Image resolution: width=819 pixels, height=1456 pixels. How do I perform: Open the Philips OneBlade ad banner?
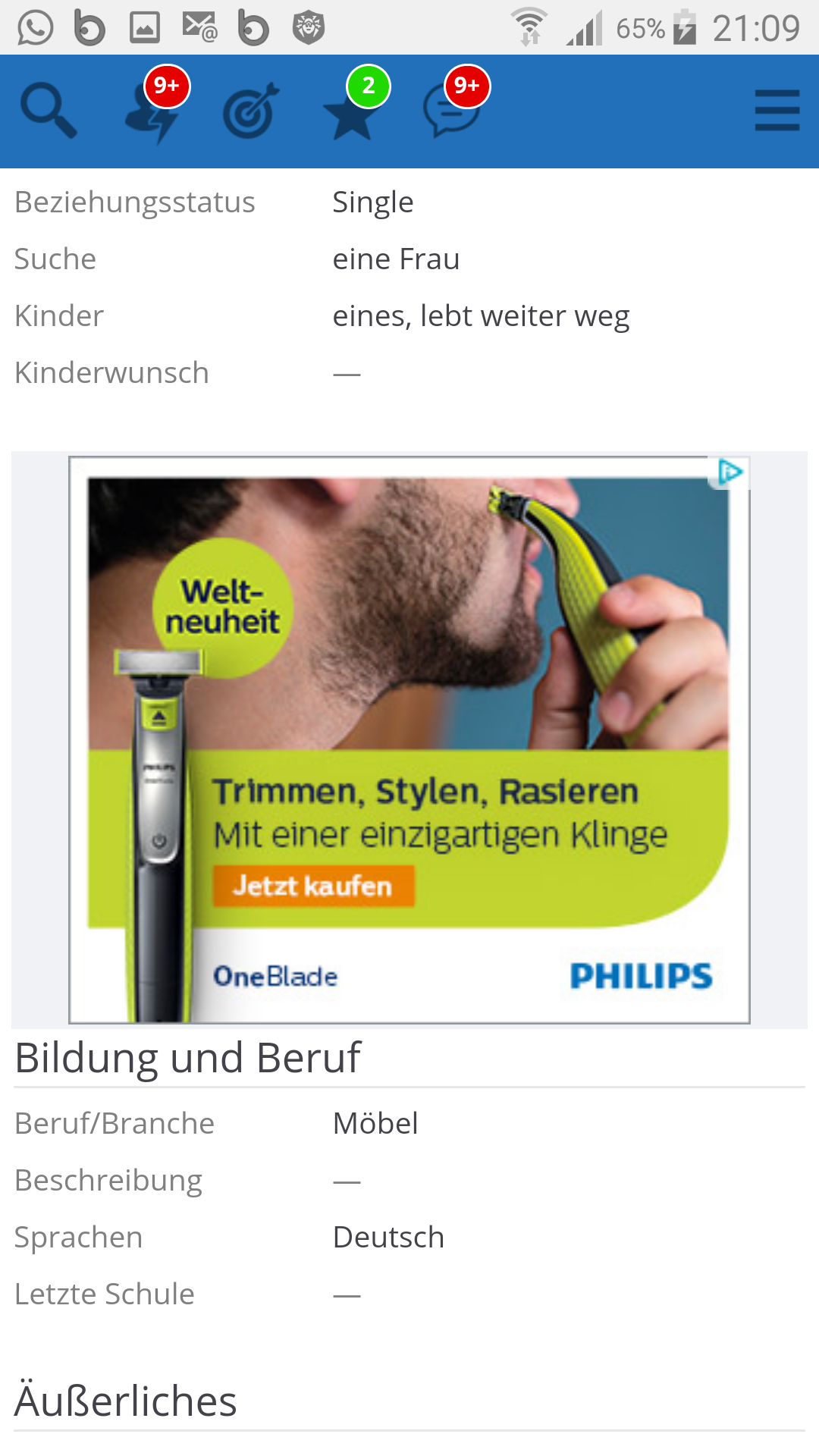(x=409, y=740)
